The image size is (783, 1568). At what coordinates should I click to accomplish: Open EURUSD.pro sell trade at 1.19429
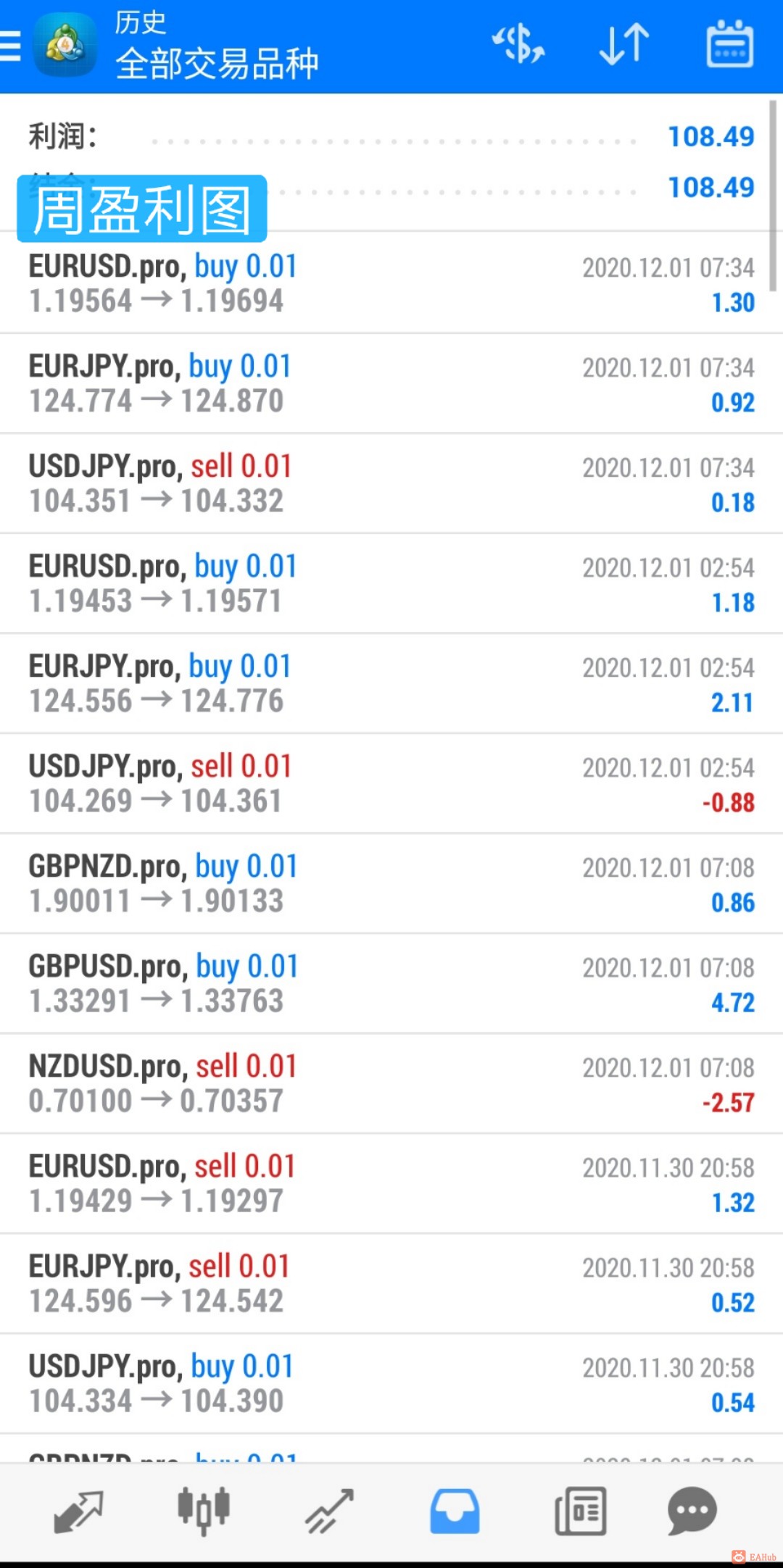[391, 1184]
